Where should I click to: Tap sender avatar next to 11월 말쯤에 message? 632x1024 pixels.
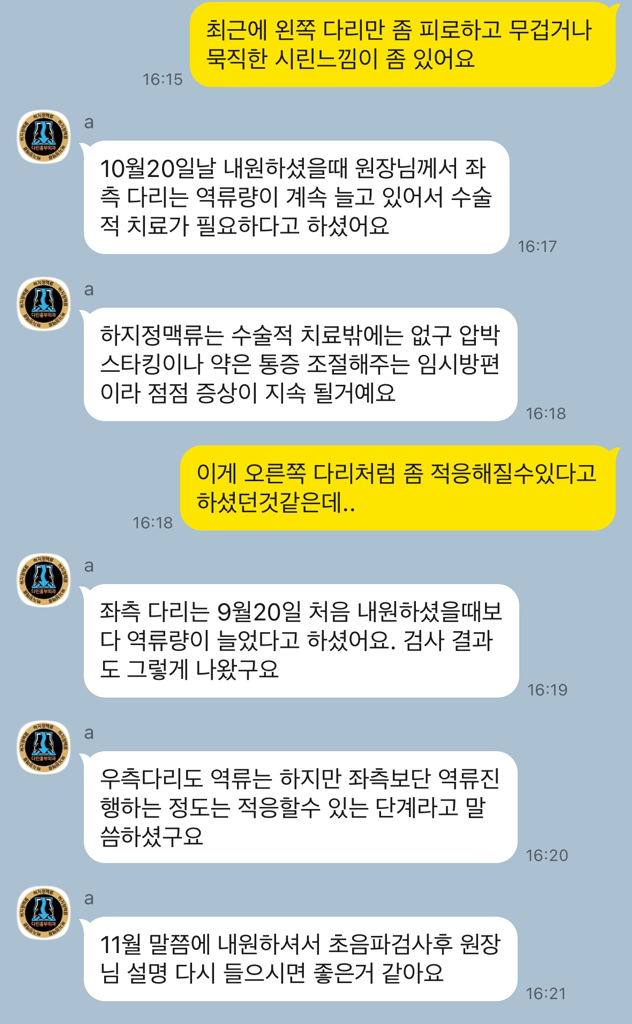coord(43,912)
